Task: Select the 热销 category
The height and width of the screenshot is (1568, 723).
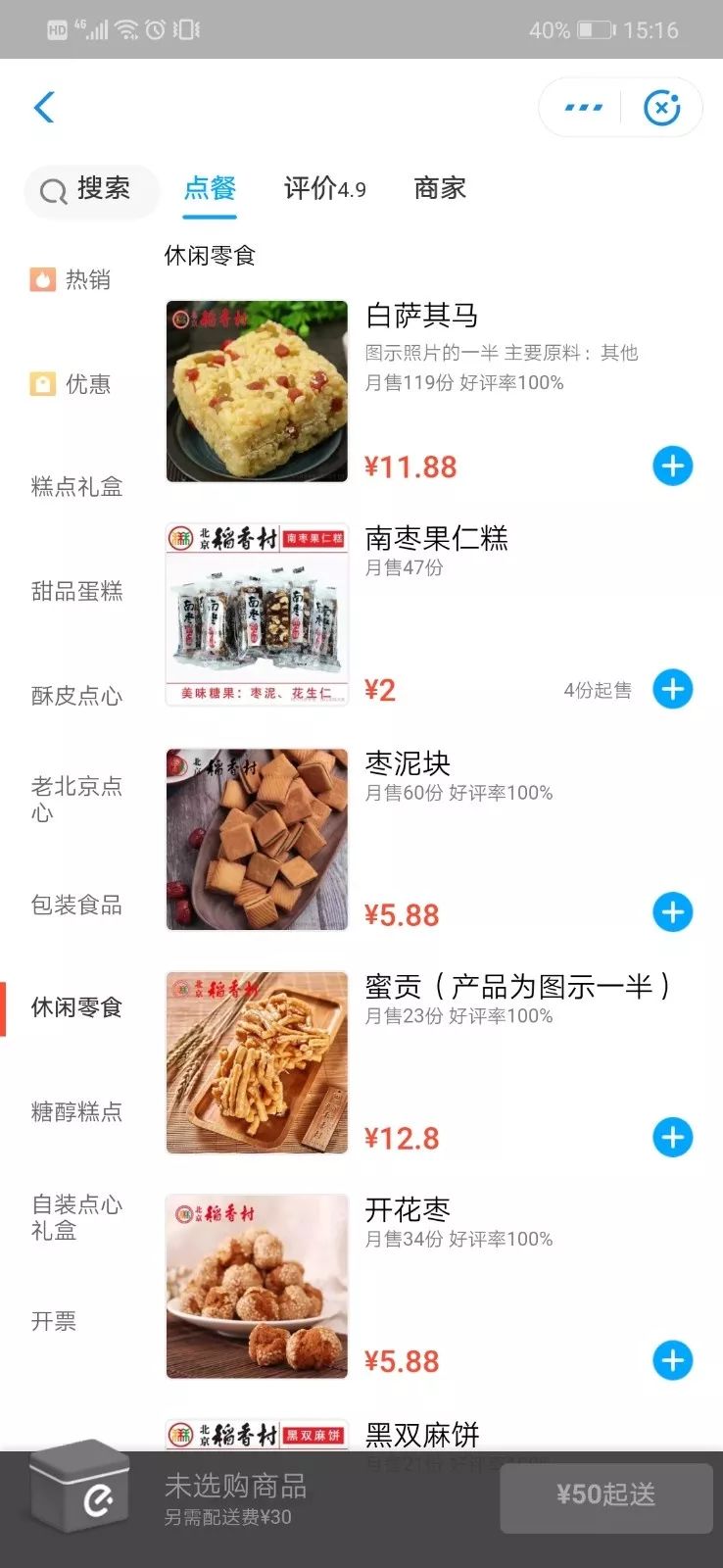Action: tap(71, 280)
